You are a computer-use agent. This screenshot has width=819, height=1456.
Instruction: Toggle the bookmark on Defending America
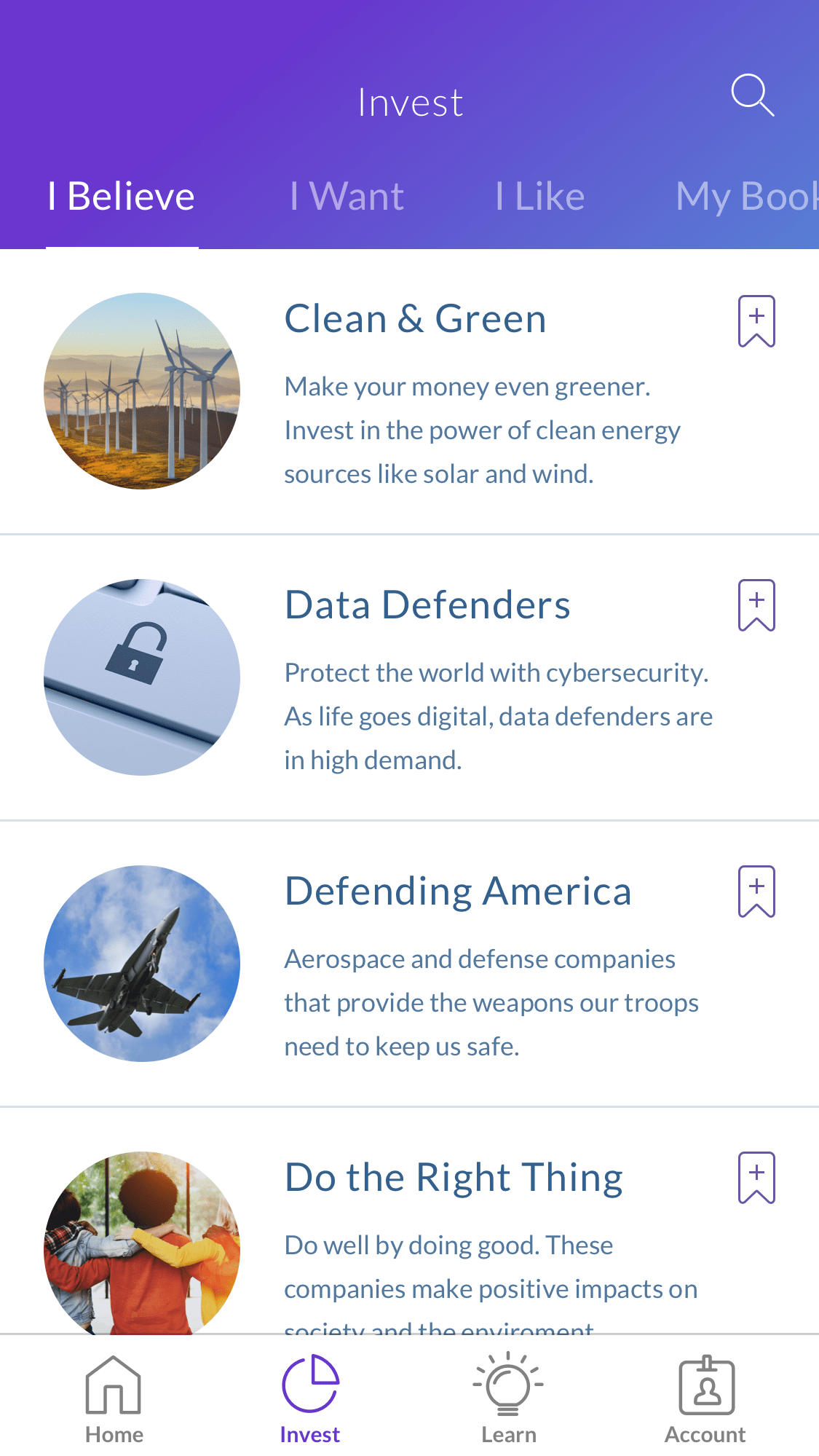tap(756, 889)
